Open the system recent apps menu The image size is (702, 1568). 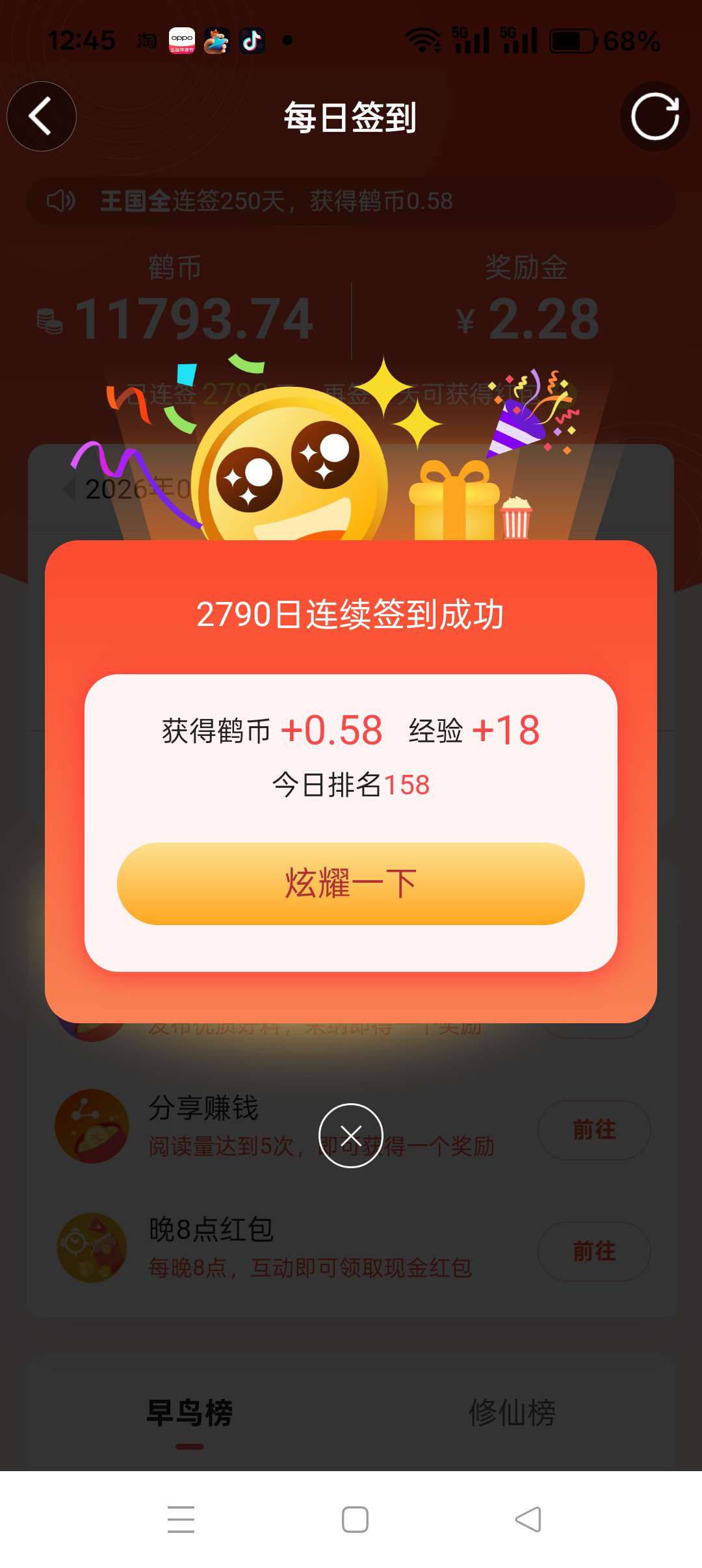[x=181, y=1519]
